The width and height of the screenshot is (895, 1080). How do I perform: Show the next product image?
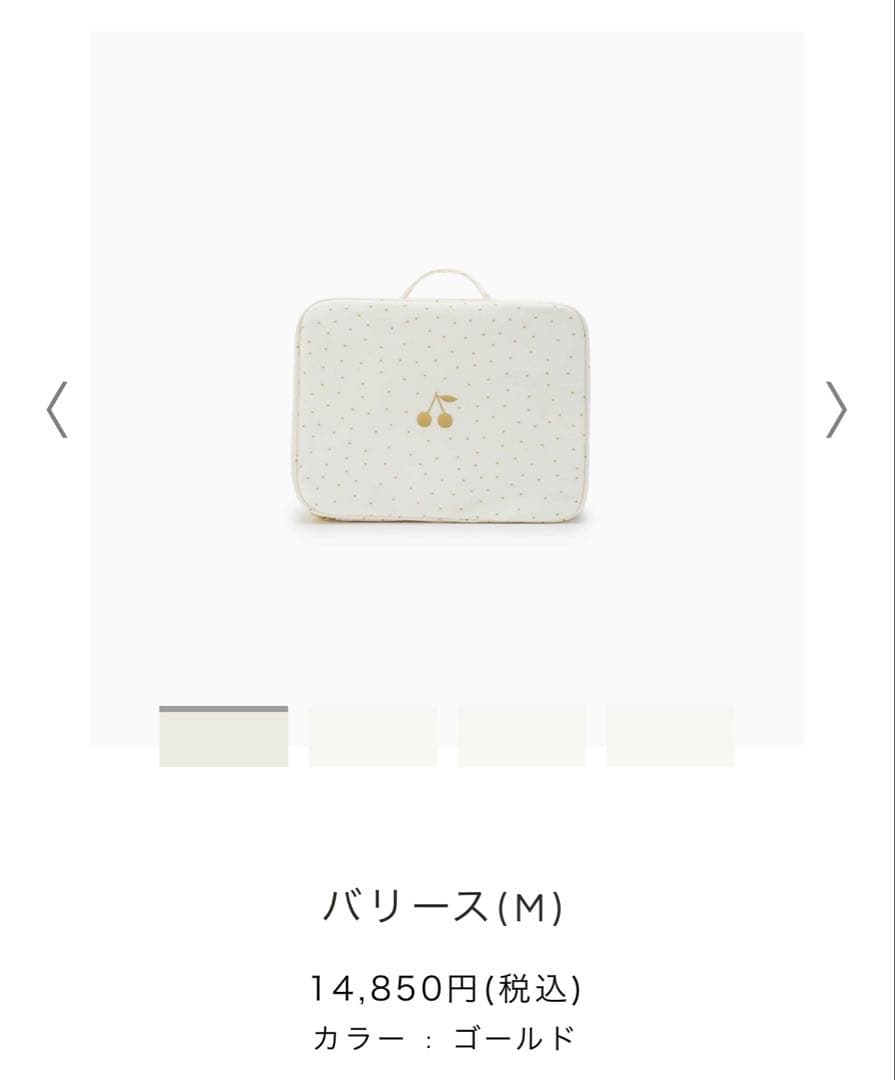837,409
